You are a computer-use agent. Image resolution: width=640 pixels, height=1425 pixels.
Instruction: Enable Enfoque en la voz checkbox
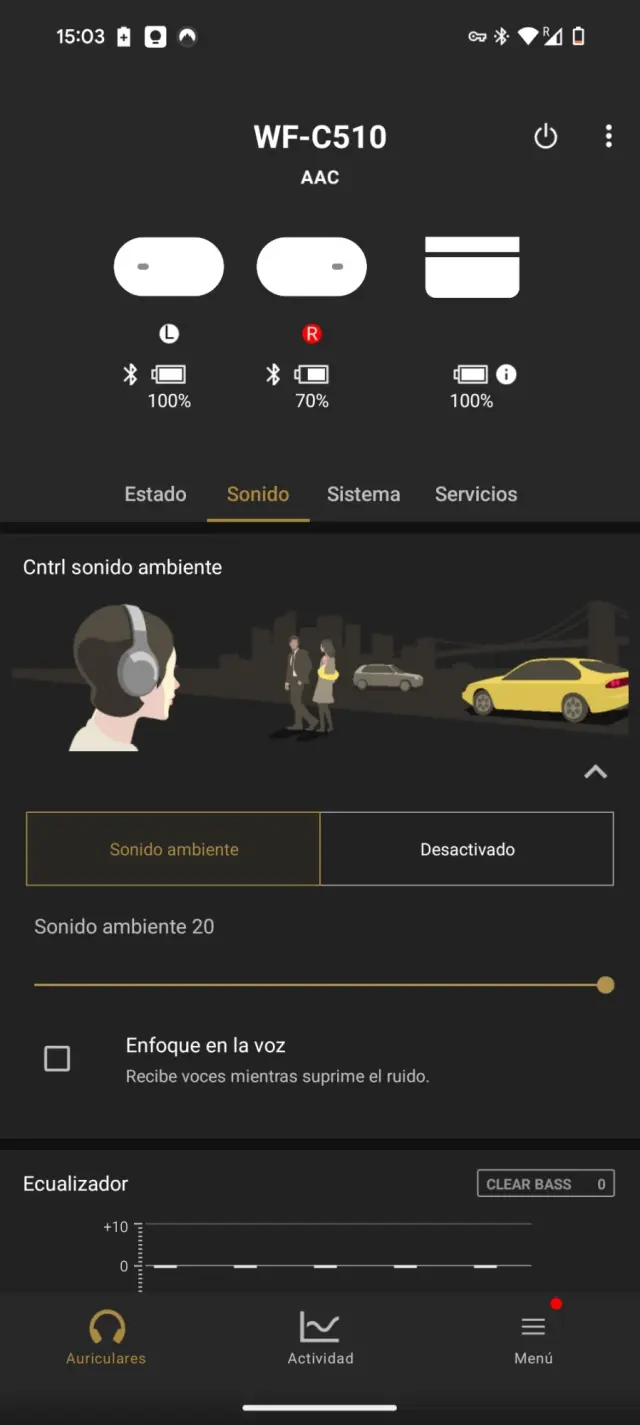point(58,1059)
